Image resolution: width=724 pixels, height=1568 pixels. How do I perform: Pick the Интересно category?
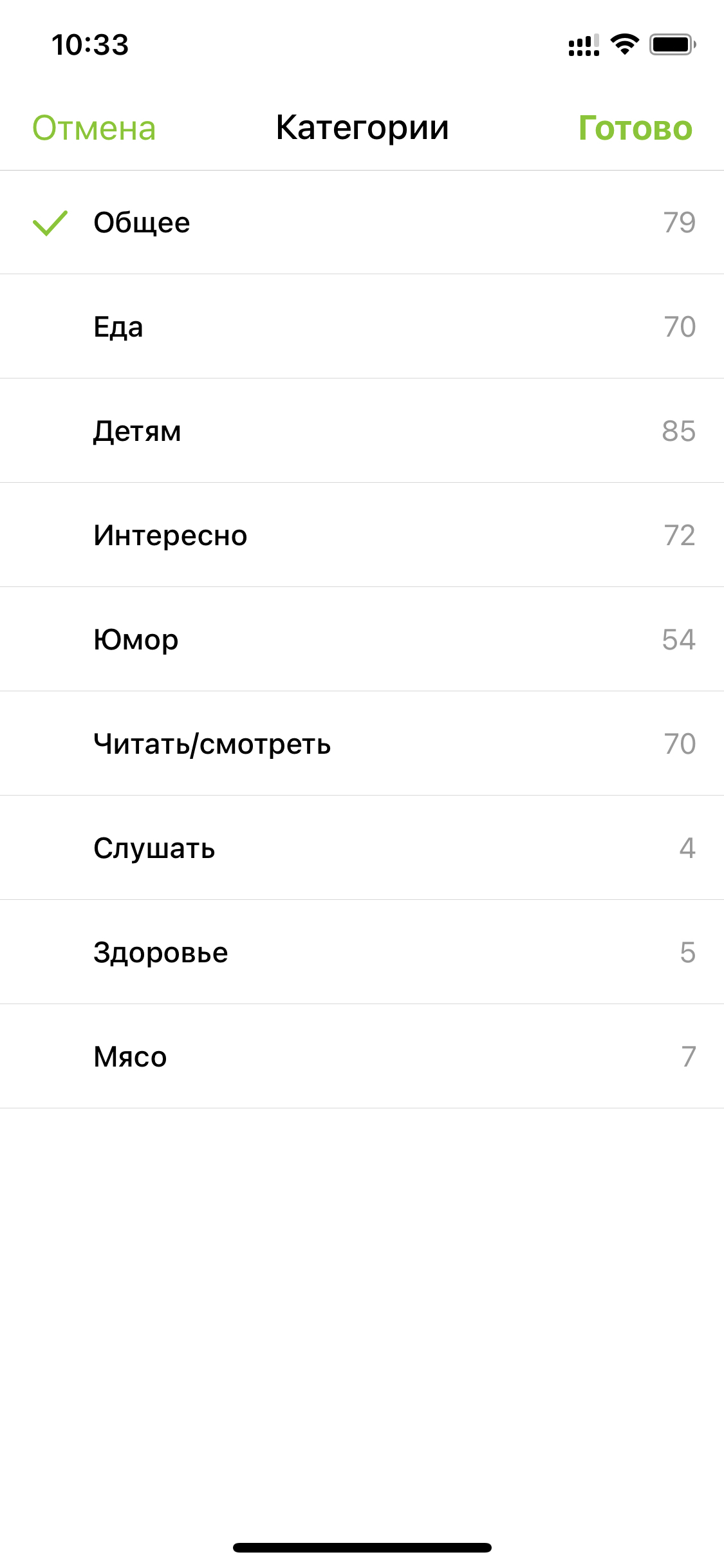click(x=170, y=536)
